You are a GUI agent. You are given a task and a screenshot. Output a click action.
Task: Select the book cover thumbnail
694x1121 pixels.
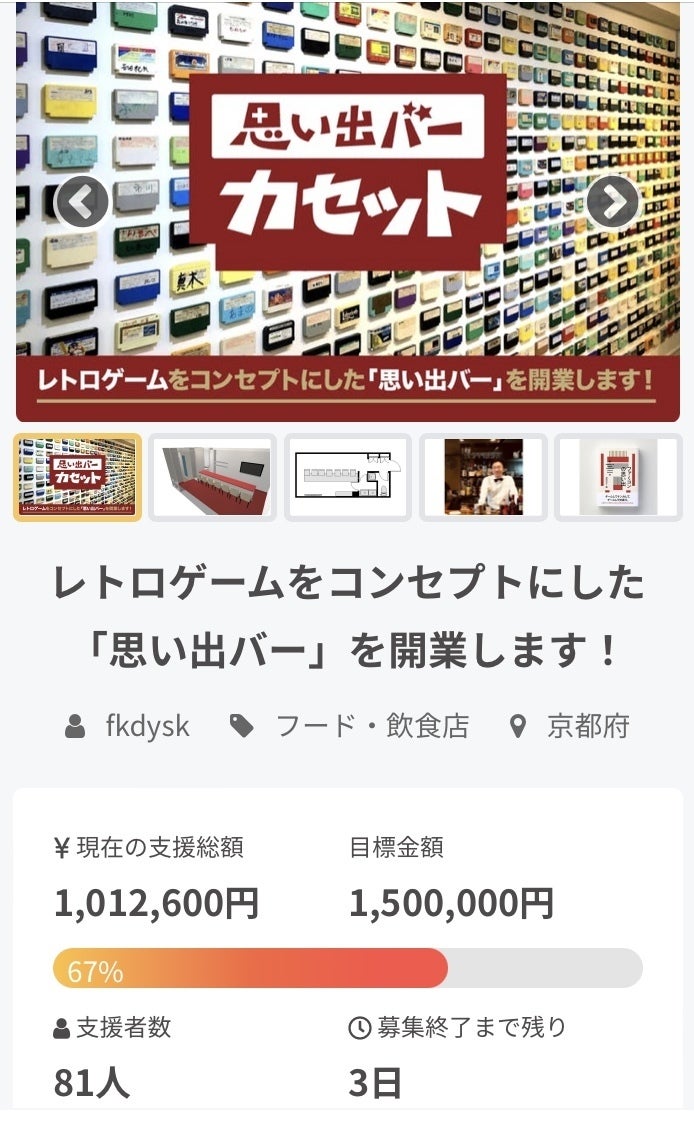[618, 477]
